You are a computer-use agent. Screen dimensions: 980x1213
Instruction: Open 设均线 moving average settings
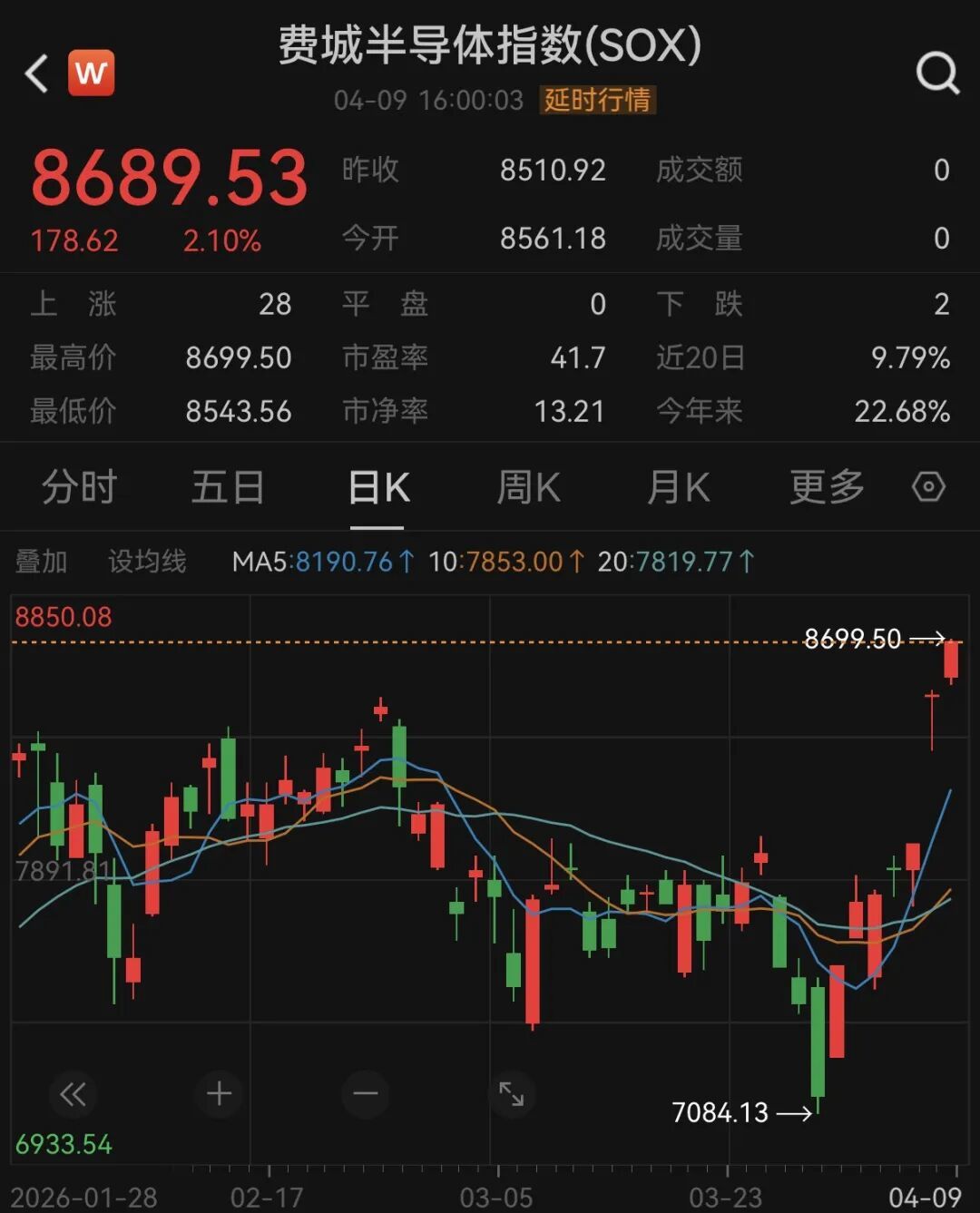147,562
